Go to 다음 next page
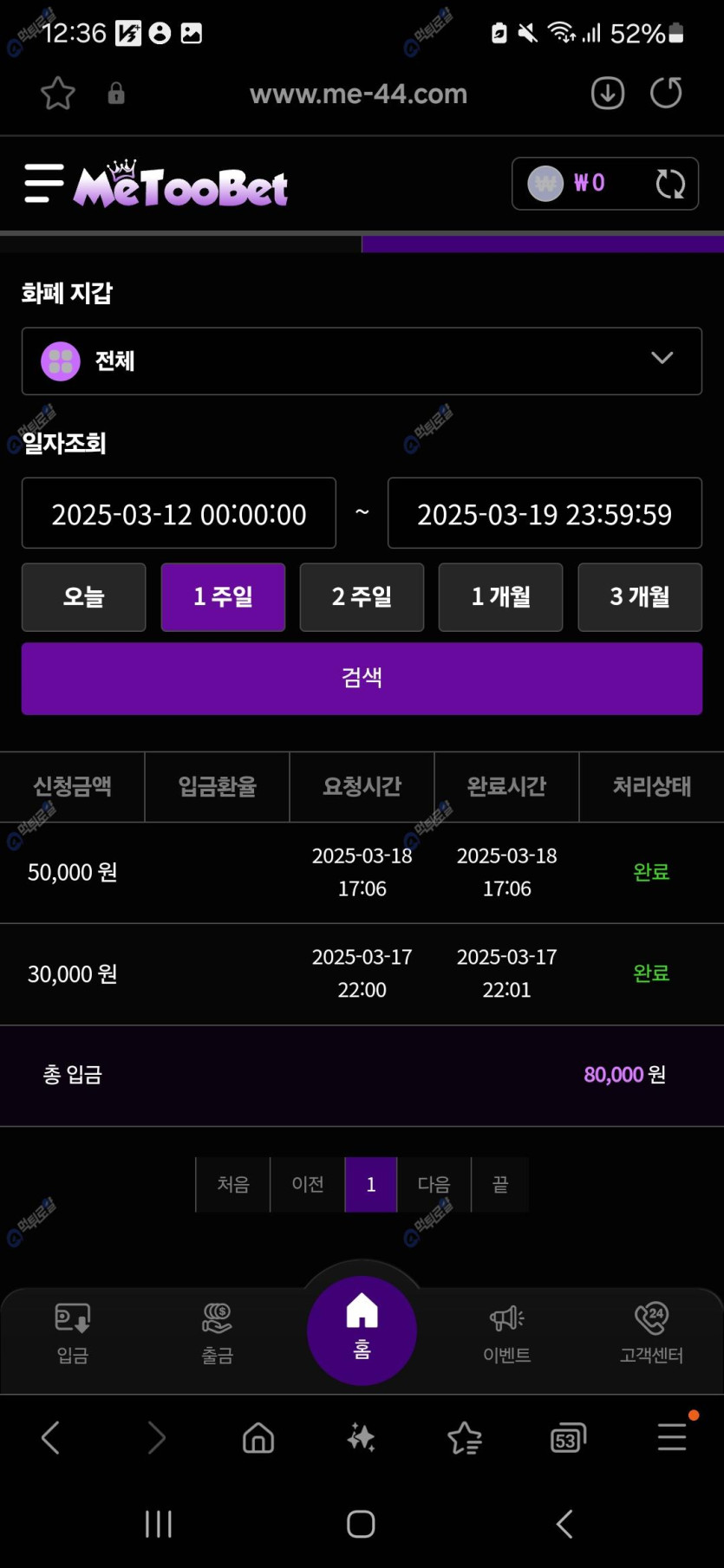724x1568 pixels. click(x=434, y=1184)
